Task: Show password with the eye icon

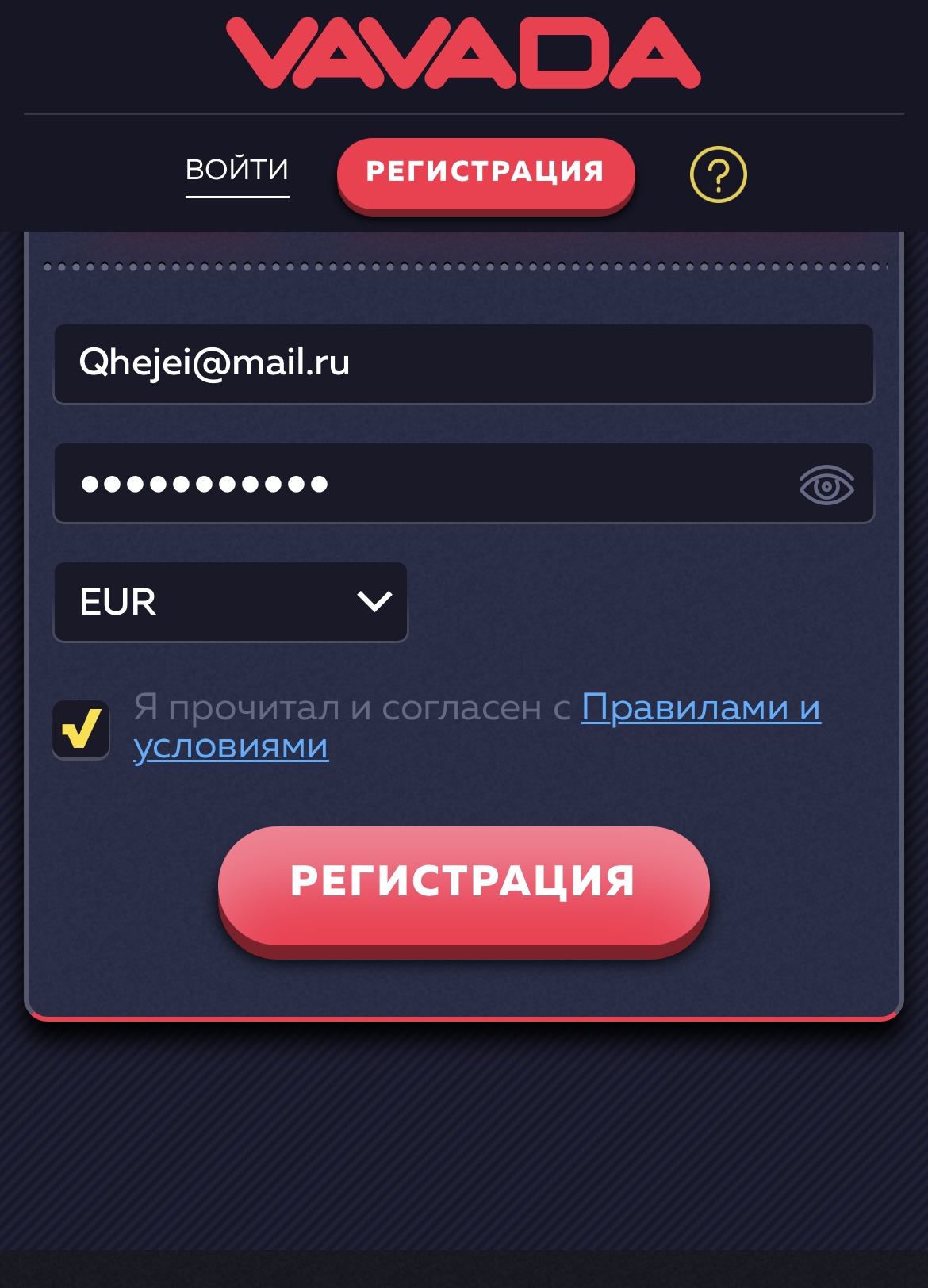Action: [826, 485]
